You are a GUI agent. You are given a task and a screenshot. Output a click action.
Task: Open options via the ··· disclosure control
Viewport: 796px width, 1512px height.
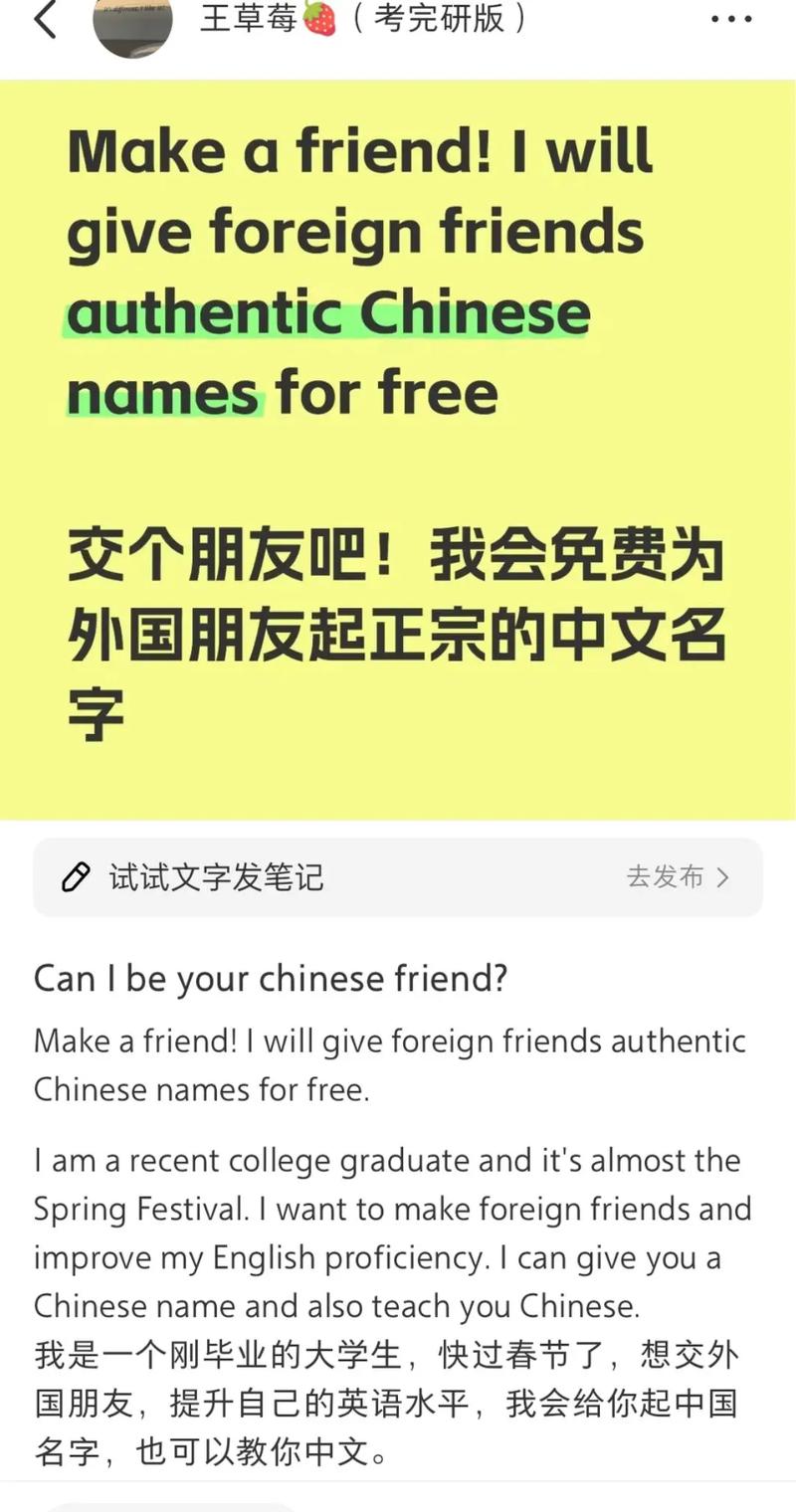point(731,18)
